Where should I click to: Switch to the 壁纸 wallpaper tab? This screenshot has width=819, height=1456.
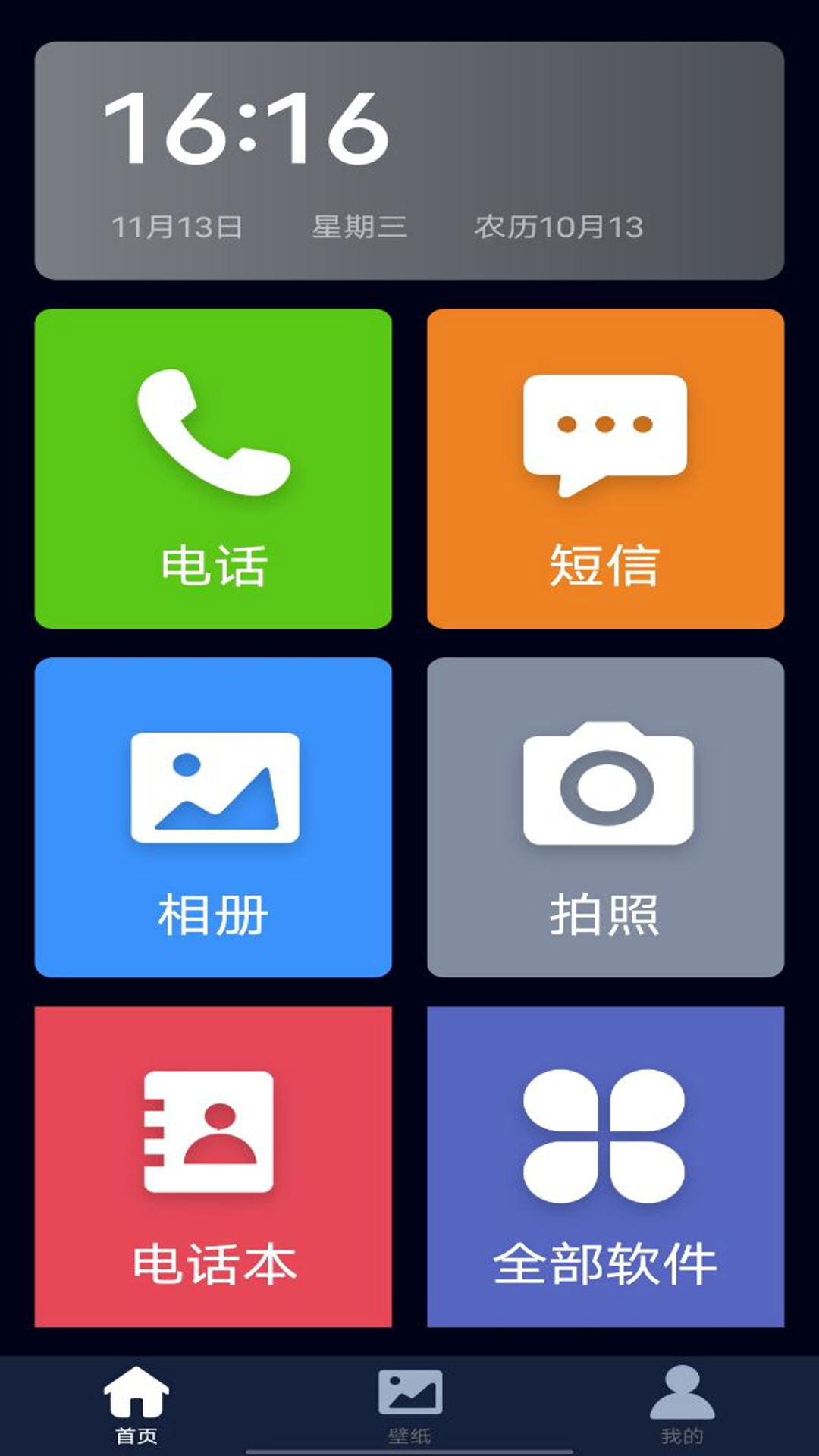(x=409, y=1406)
